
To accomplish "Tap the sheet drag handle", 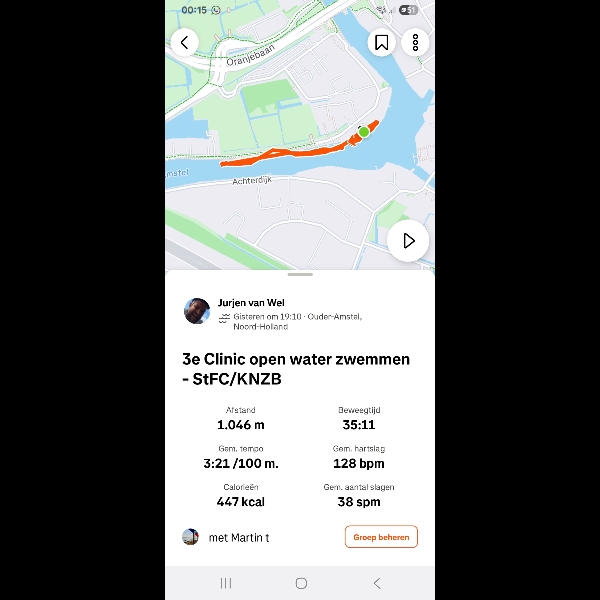I will click(x=299, y=274).
